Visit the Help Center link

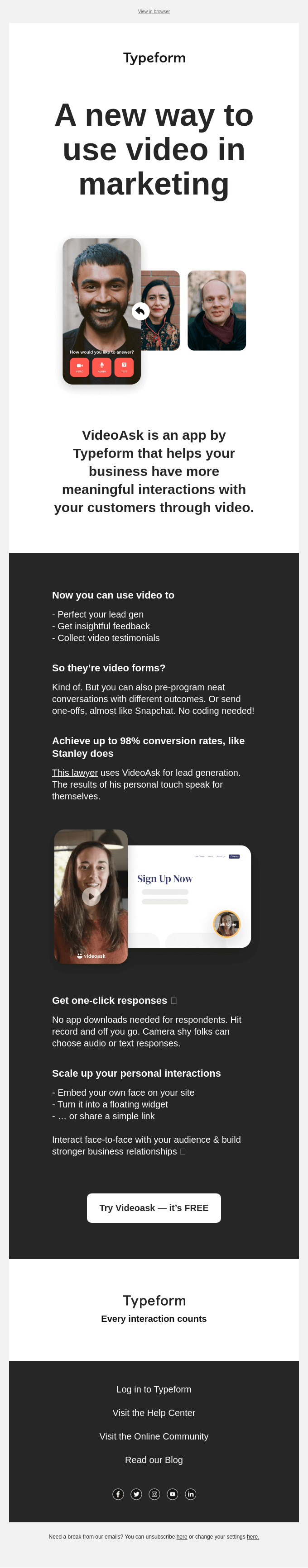click(x=154, y=1413)
